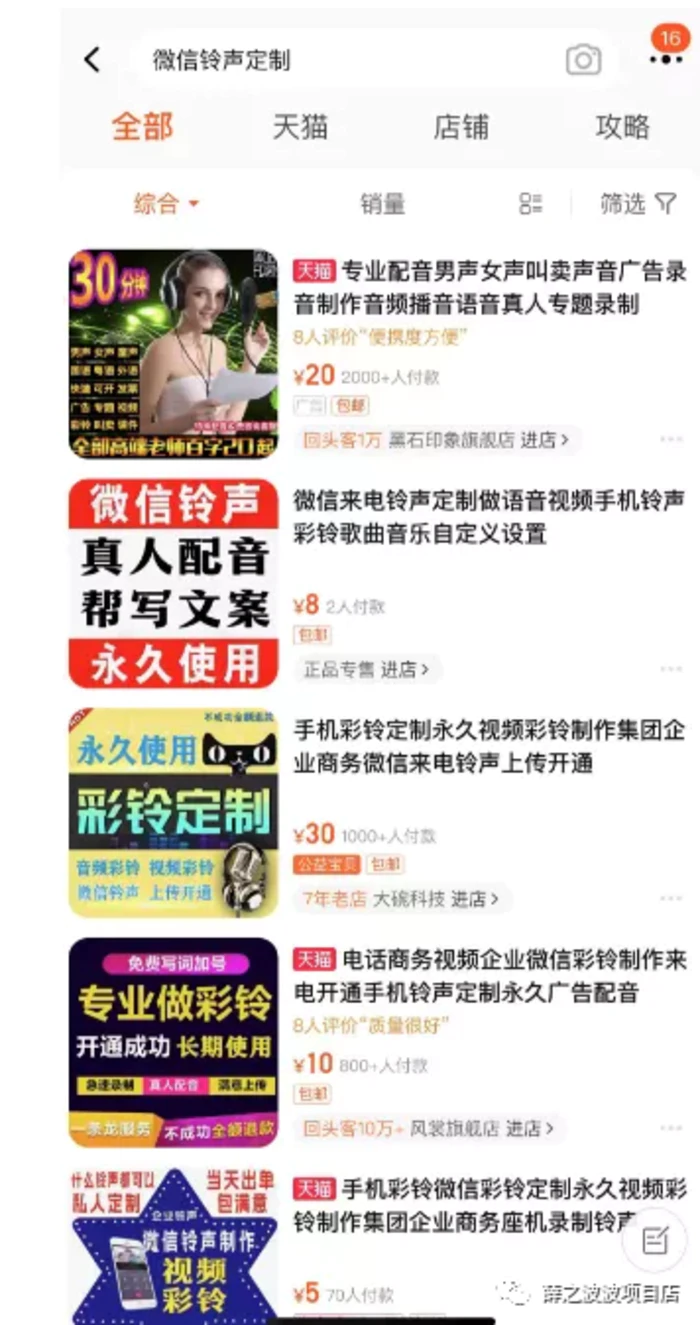
Task: Go back using the back arrow
Action: tap(92, 60)
